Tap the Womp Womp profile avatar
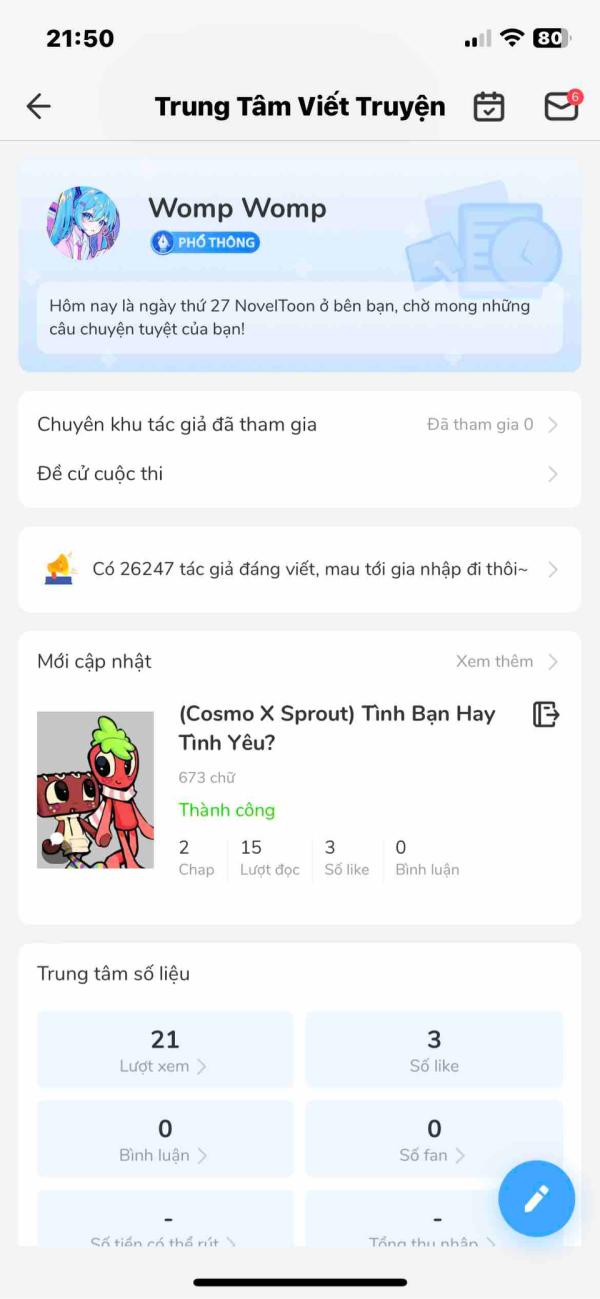 83,223
